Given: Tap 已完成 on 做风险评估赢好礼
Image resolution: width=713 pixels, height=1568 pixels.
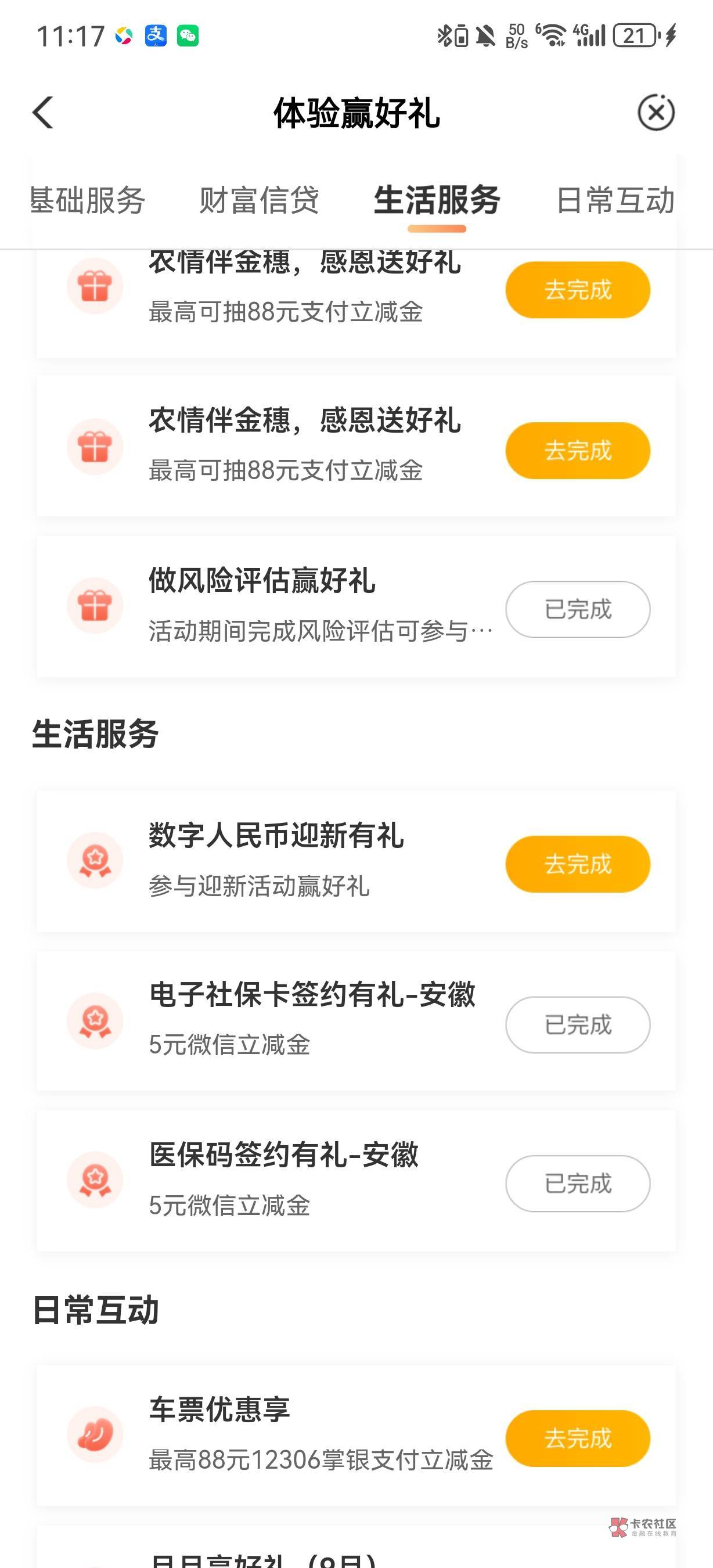Looking at the screenshot, I should [x=577, y=609].
